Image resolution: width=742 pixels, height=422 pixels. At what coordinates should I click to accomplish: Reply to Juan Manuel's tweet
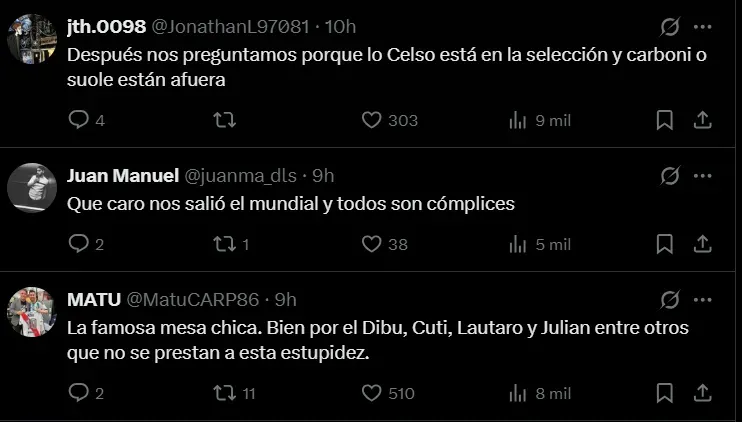tap(79, 244)
